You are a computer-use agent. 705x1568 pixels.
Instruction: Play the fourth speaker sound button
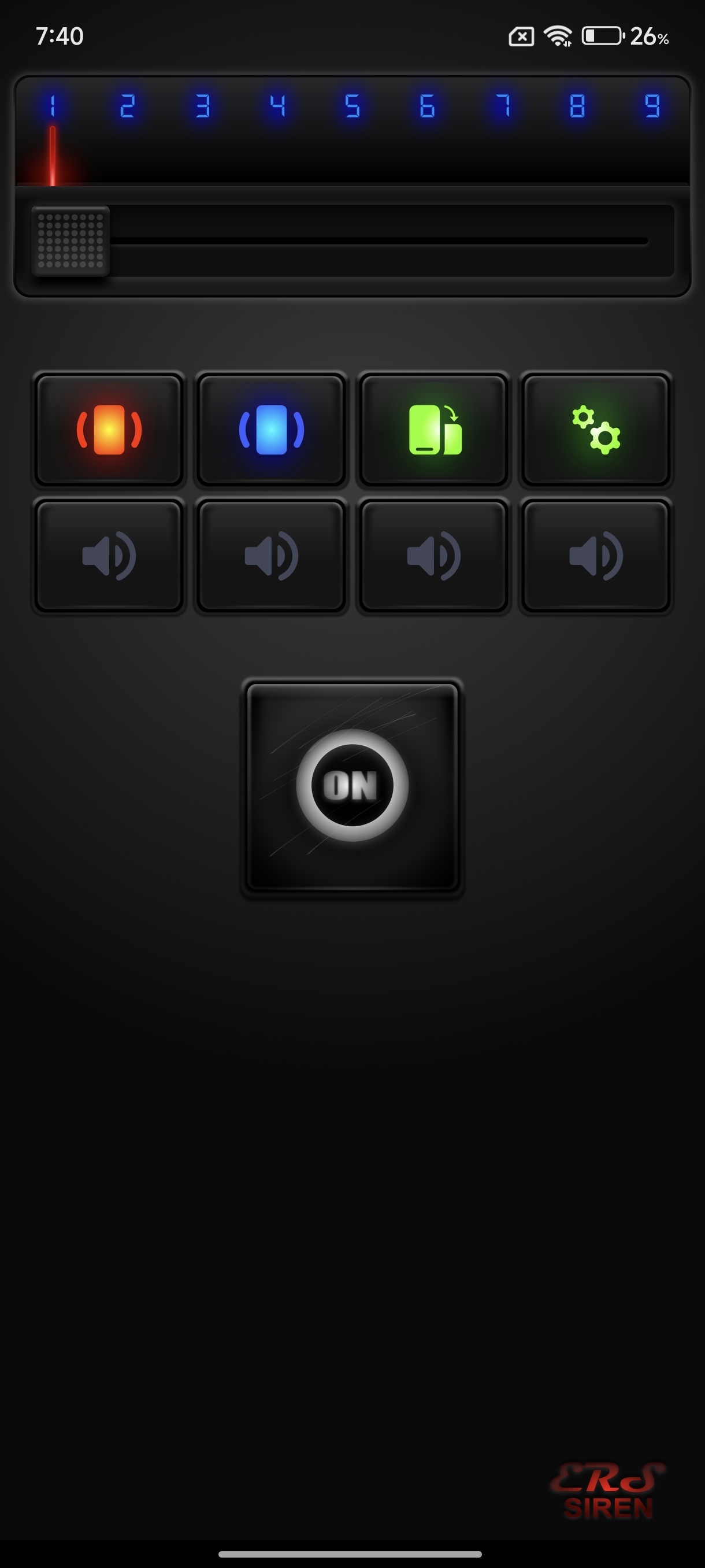(x=596, y=555)
